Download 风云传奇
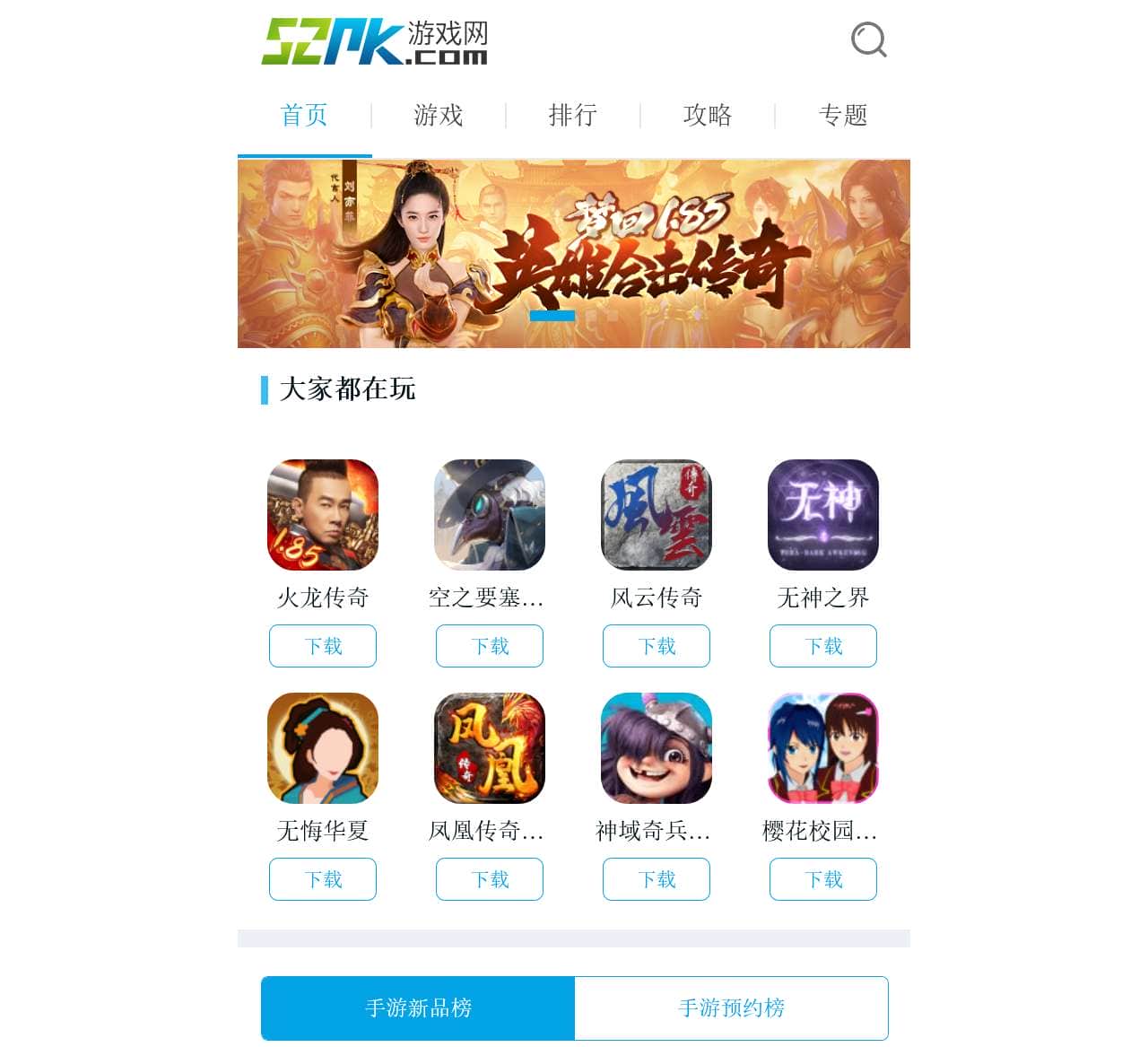 [x=657, y=646]
